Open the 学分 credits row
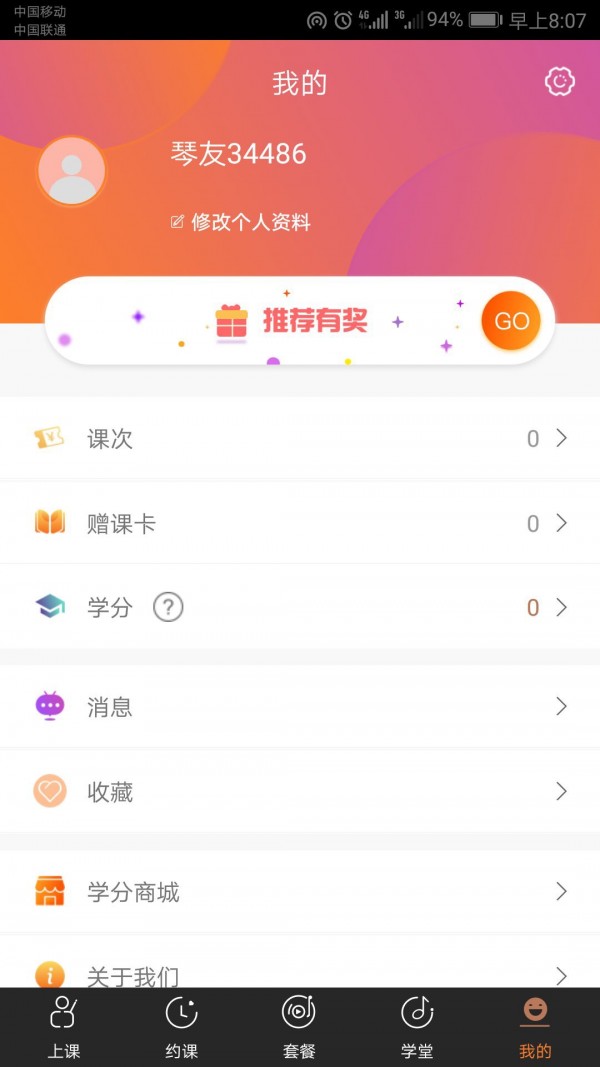The height and width of the screenshot is (1067, 600). (300, 607)
